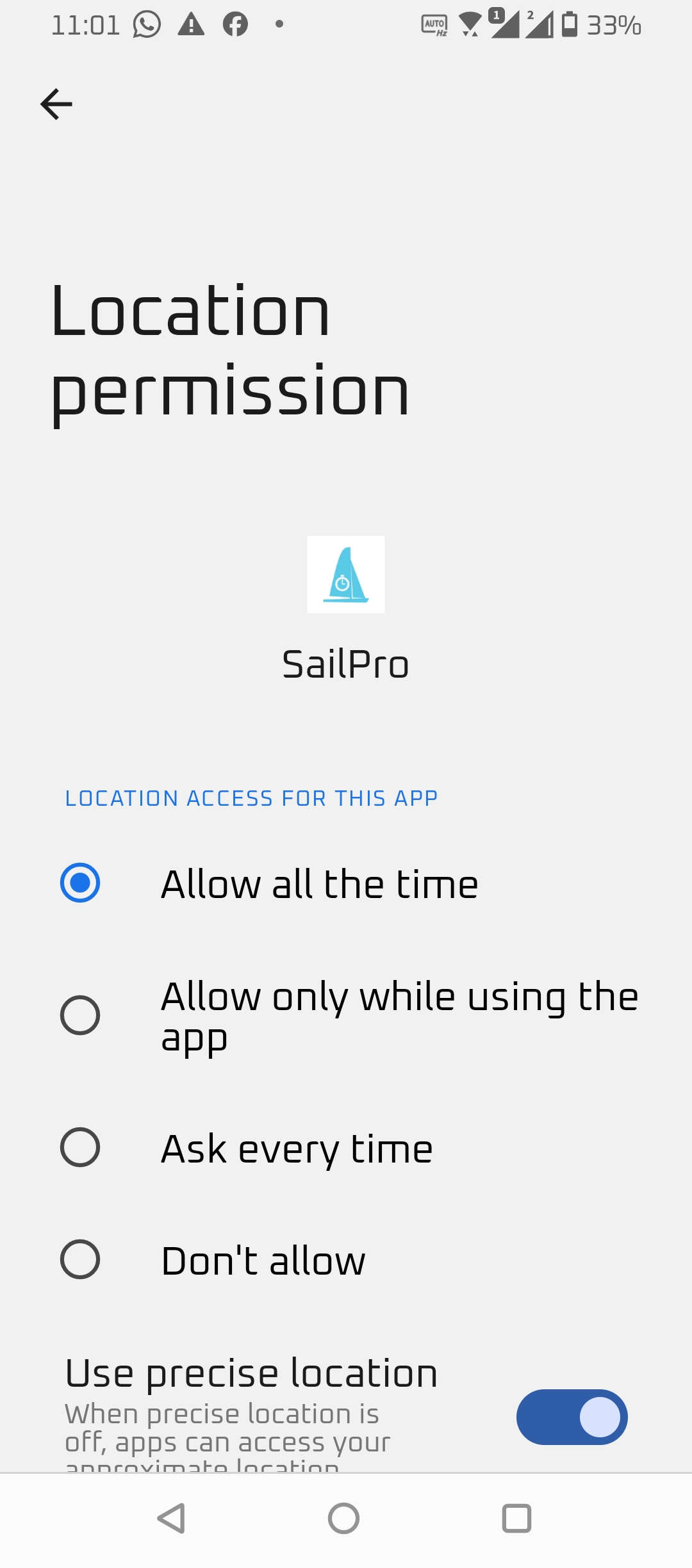Image resolution: width=692 pixels, height=1568 pixels.
Task: Go back using the top arrow
Action: (56, 104)
